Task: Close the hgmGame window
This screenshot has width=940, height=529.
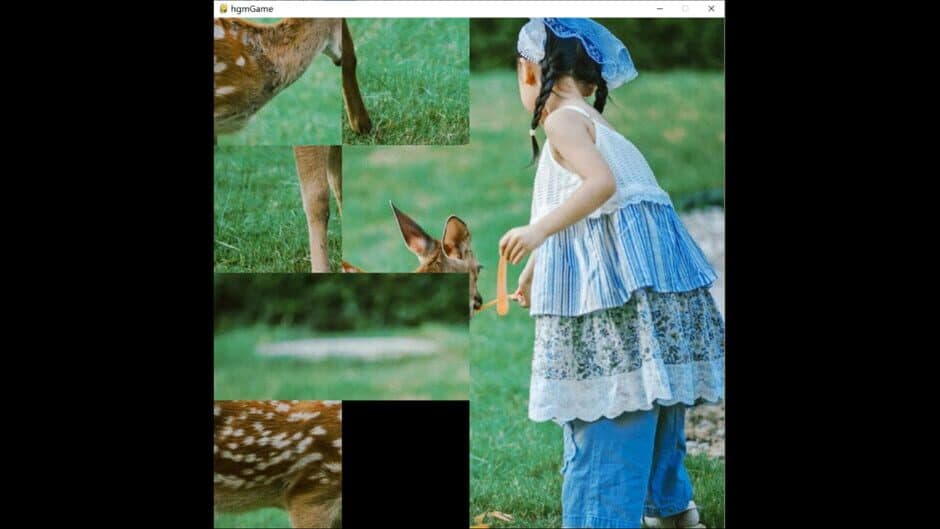Action: [x=711, y=9]
